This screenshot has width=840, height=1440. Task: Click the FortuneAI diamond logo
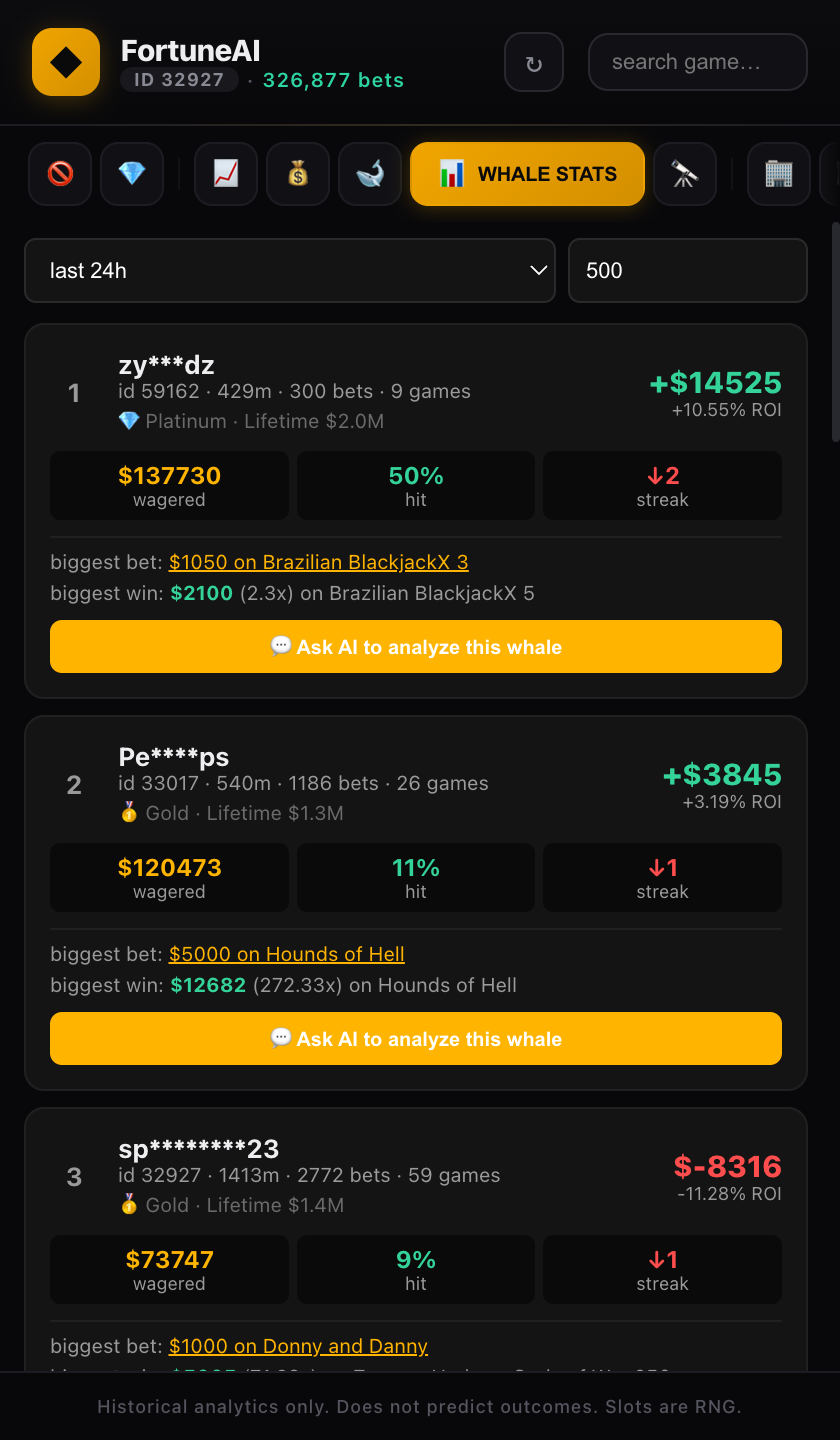[x=65, y=60]
